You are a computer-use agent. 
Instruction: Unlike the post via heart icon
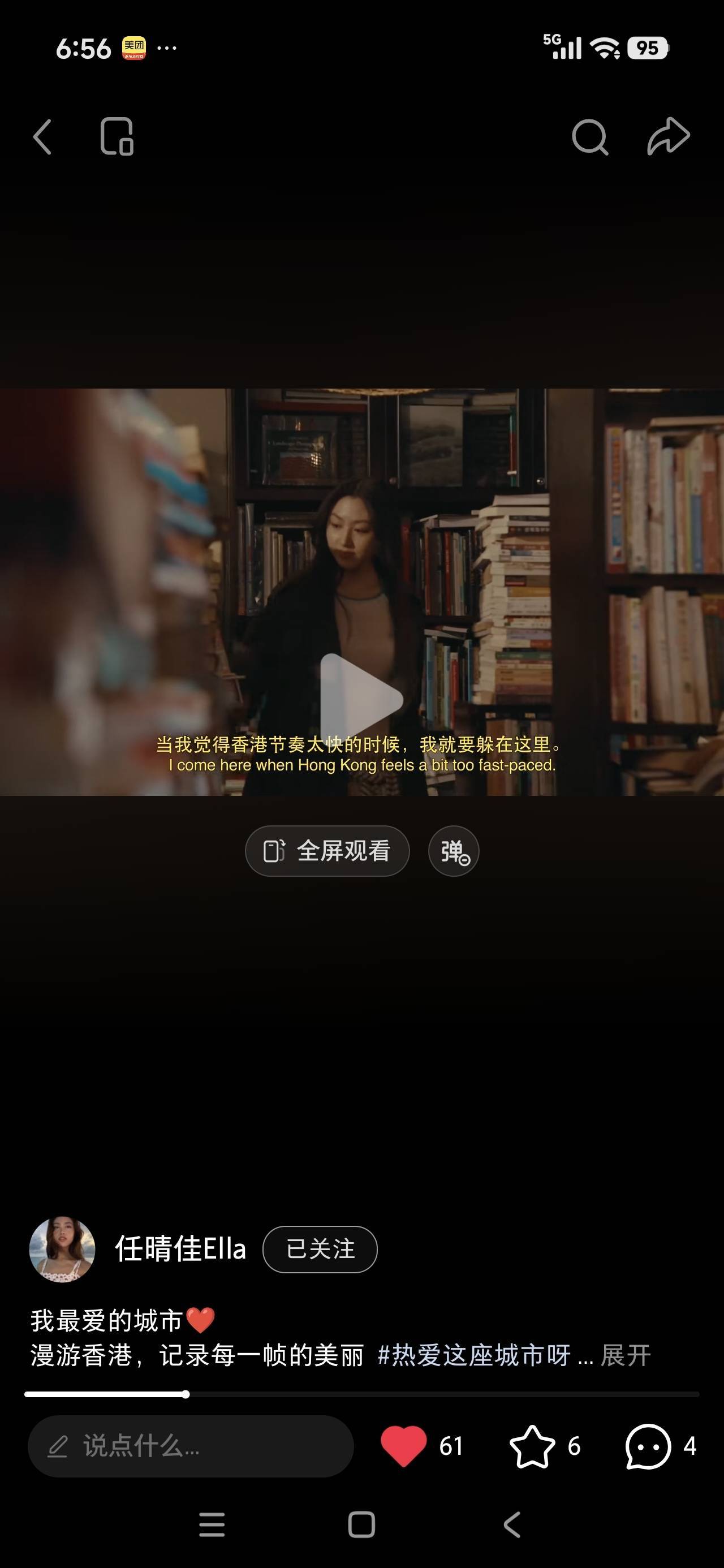[x=403, y=1446]
